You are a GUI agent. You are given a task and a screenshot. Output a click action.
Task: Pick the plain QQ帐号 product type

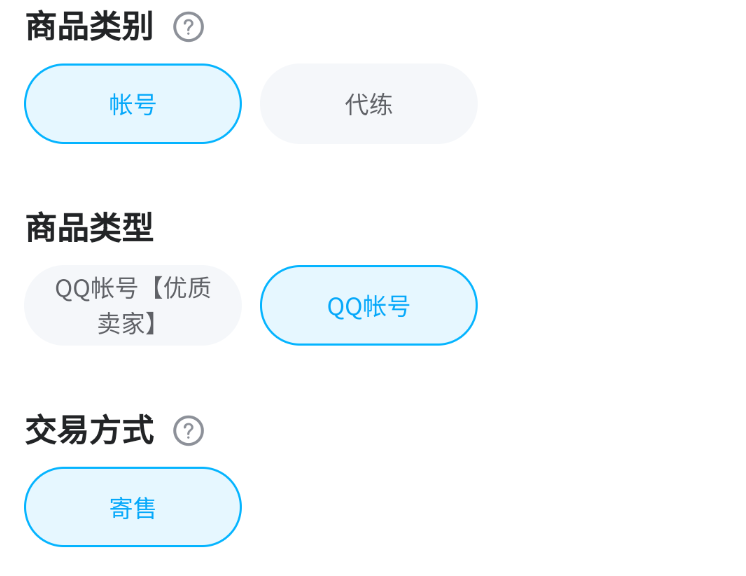click(369, 305)
